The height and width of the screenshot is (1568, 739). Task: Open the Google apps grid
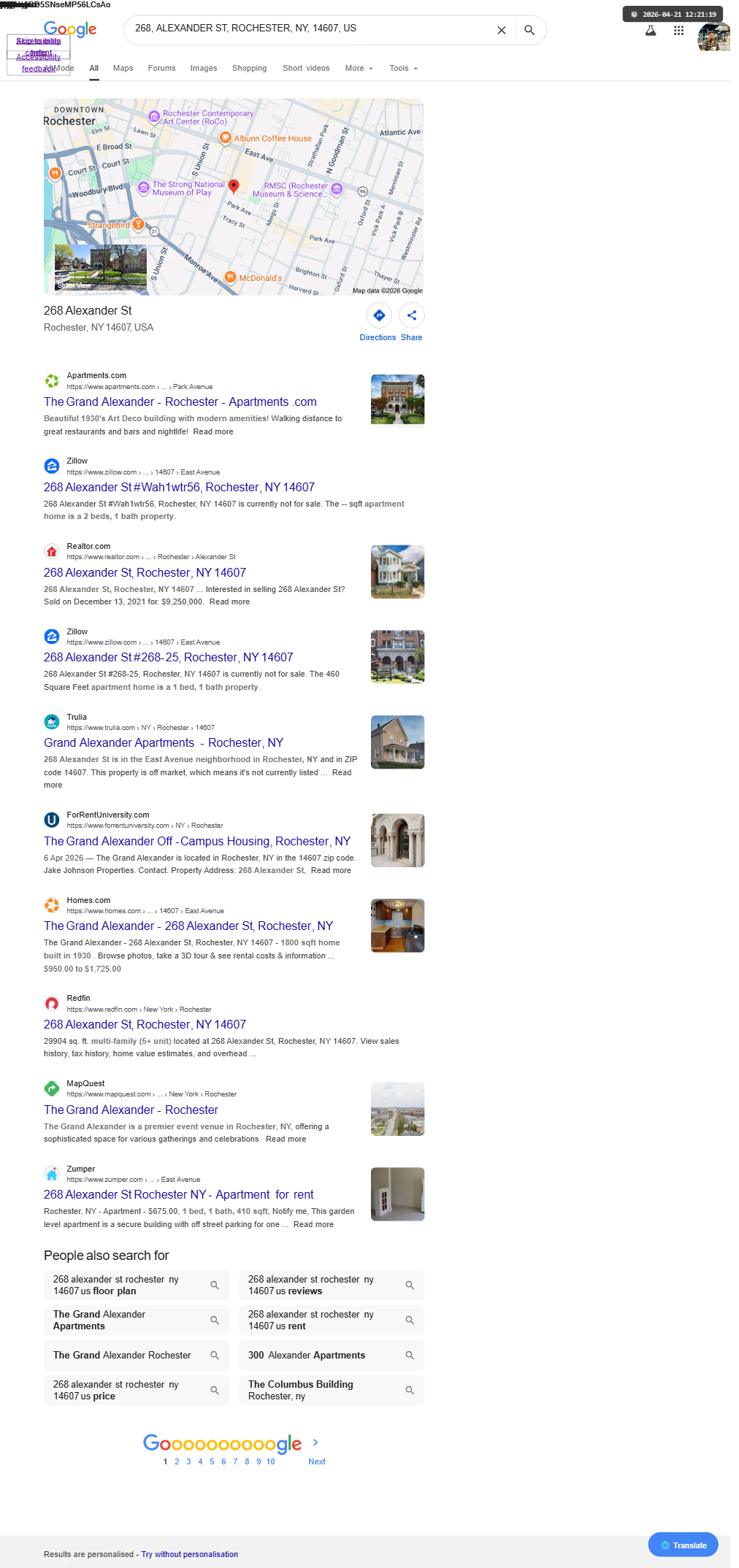click(678, 31)
